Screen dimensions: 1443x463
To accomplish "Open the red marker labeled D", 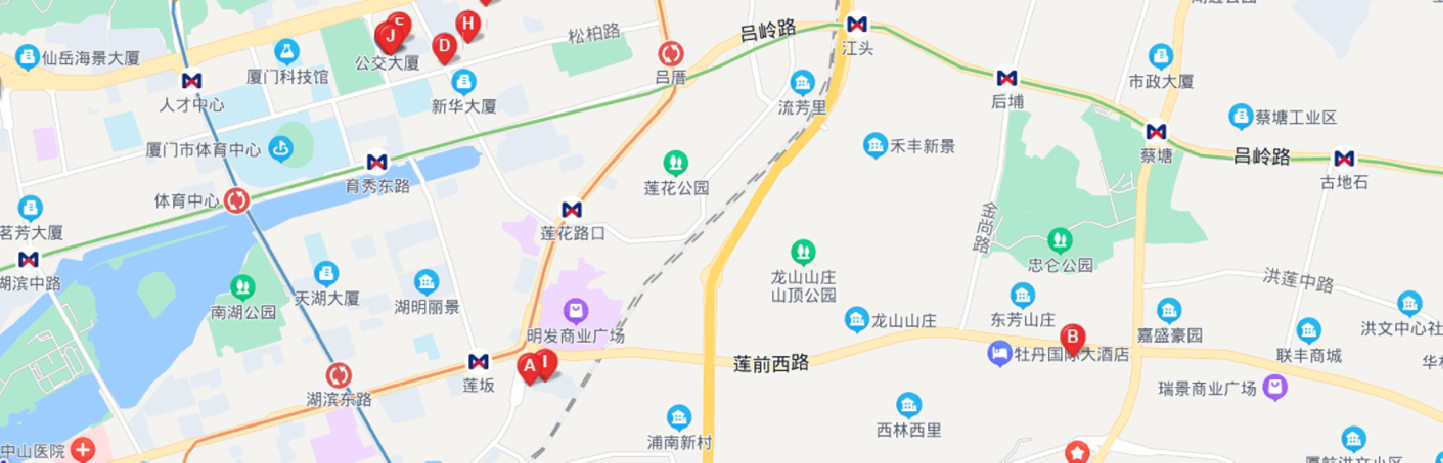I will point(445,46).
